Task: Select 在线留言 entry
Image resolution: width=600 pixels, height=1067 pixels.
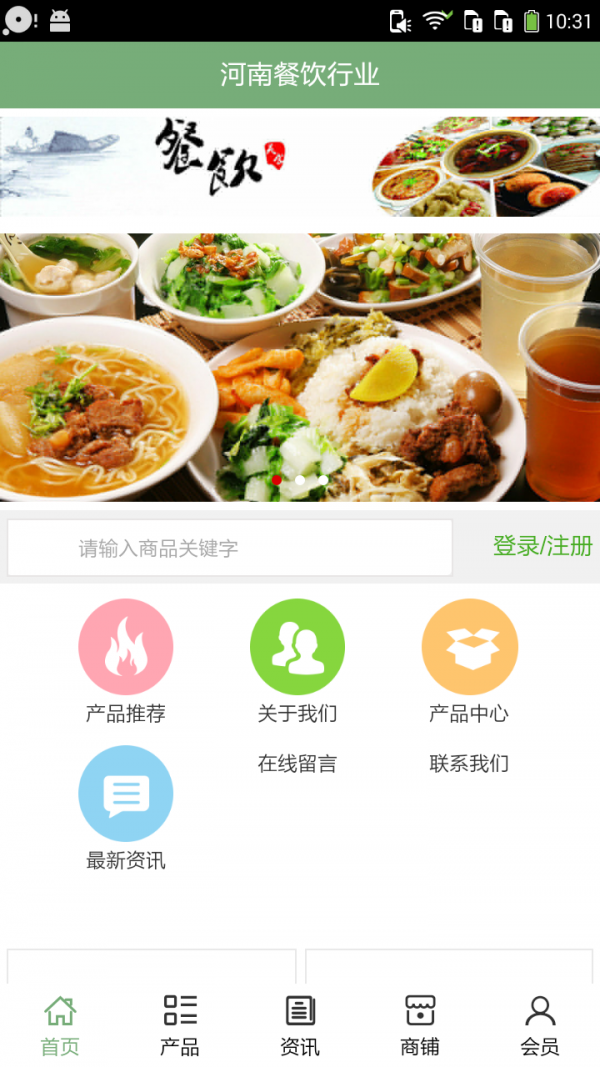Action: click(x=297, y=764)
